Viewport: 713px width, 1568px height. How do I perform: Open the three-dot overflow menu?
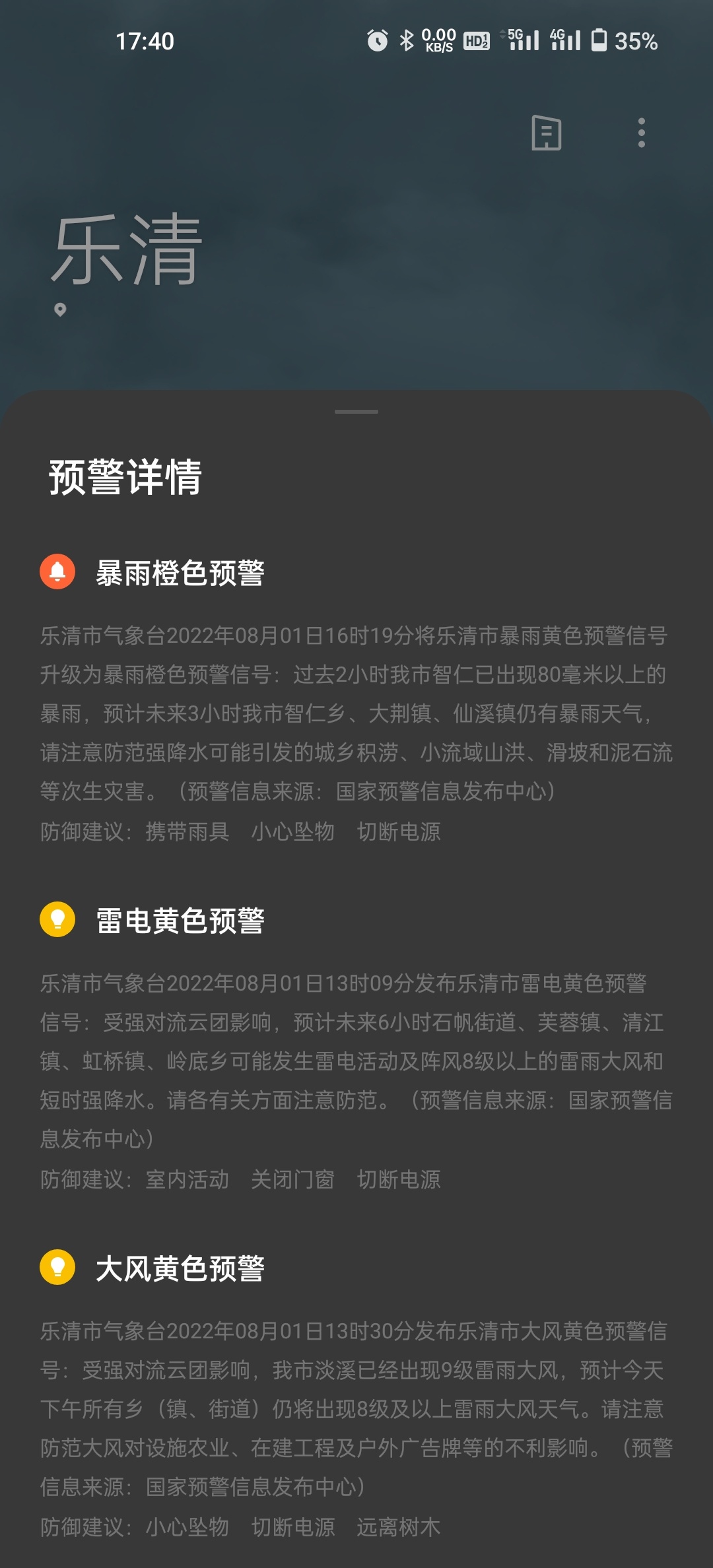(641, 133)
